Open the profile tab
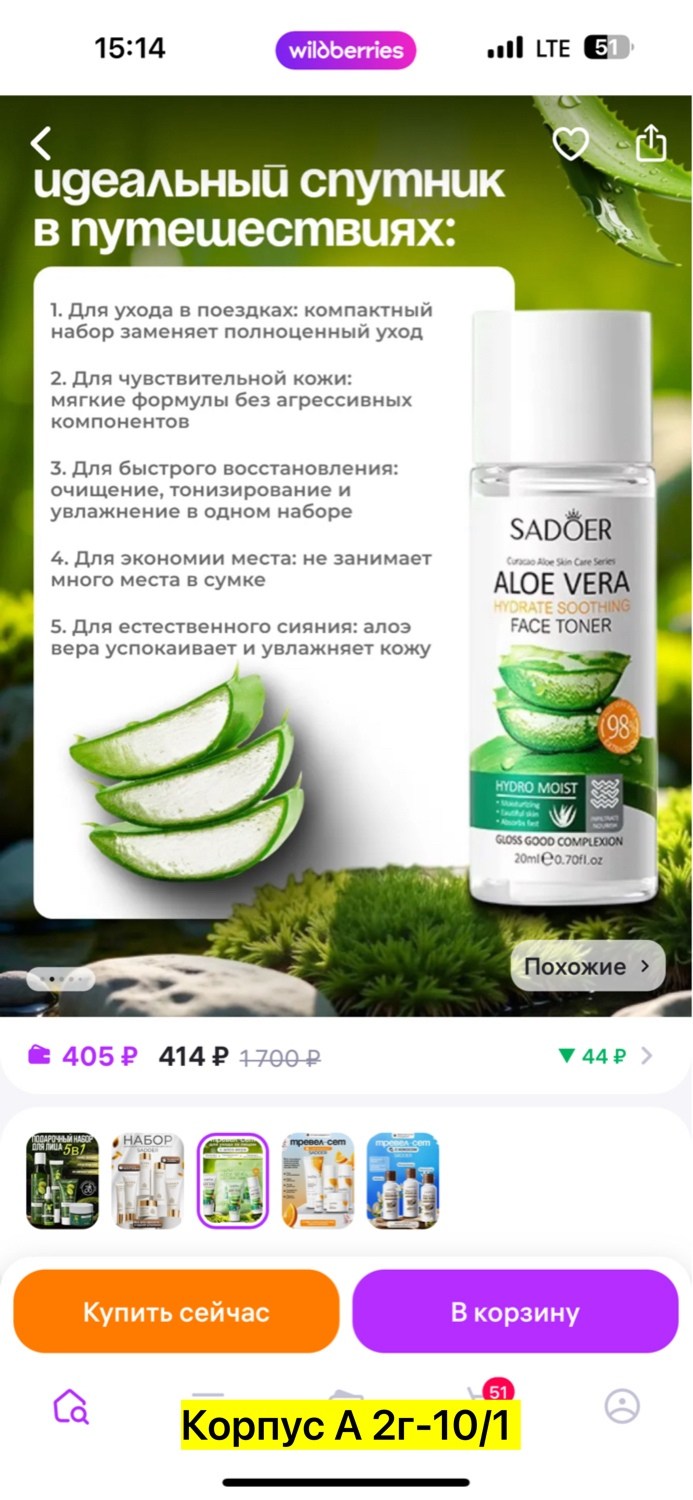 (622, 1406)
